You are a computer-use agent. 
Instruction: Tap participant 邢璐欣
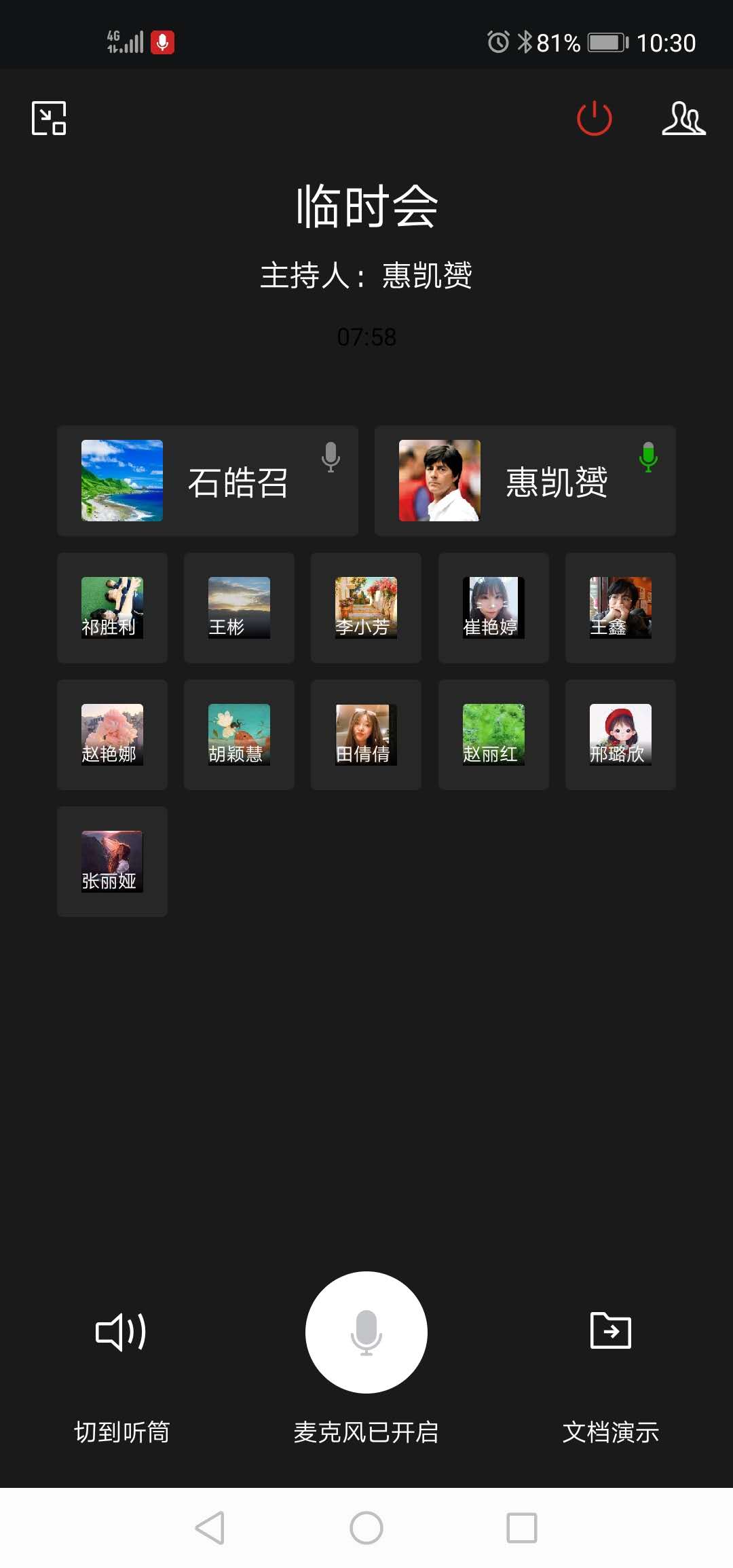point(620,734)
